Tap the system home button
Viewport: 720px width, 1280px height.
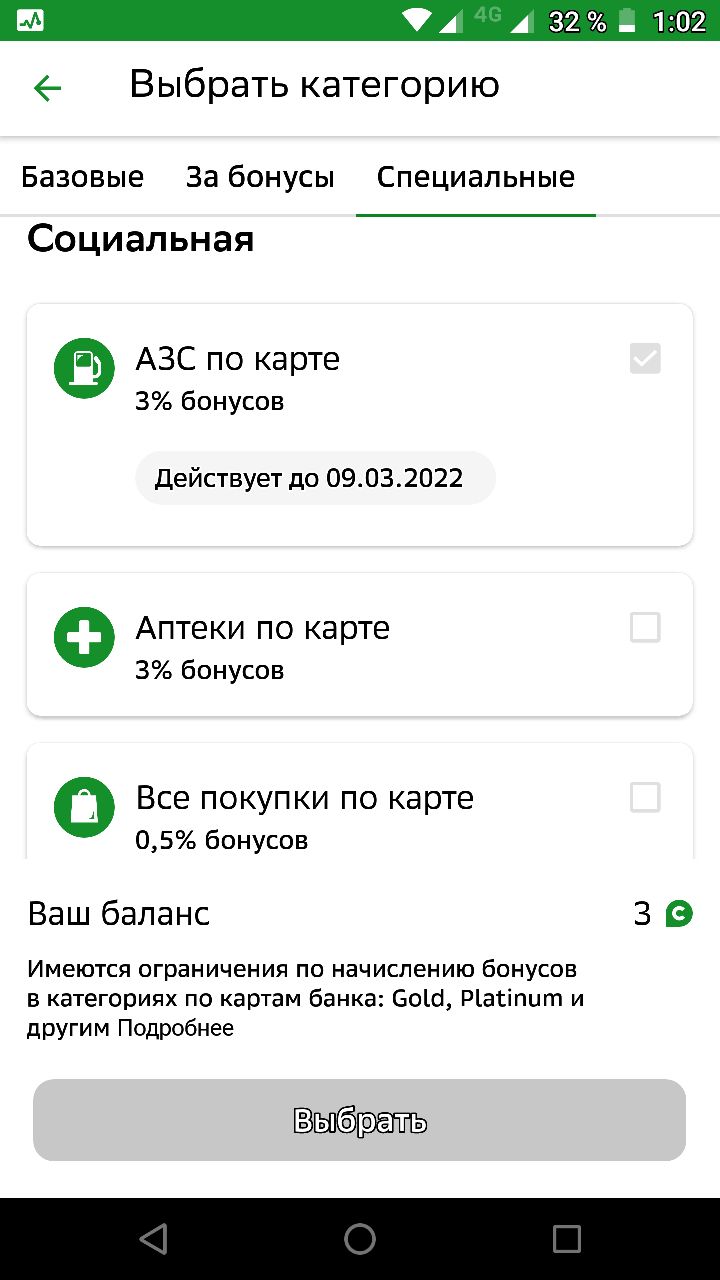(360, 1239)
